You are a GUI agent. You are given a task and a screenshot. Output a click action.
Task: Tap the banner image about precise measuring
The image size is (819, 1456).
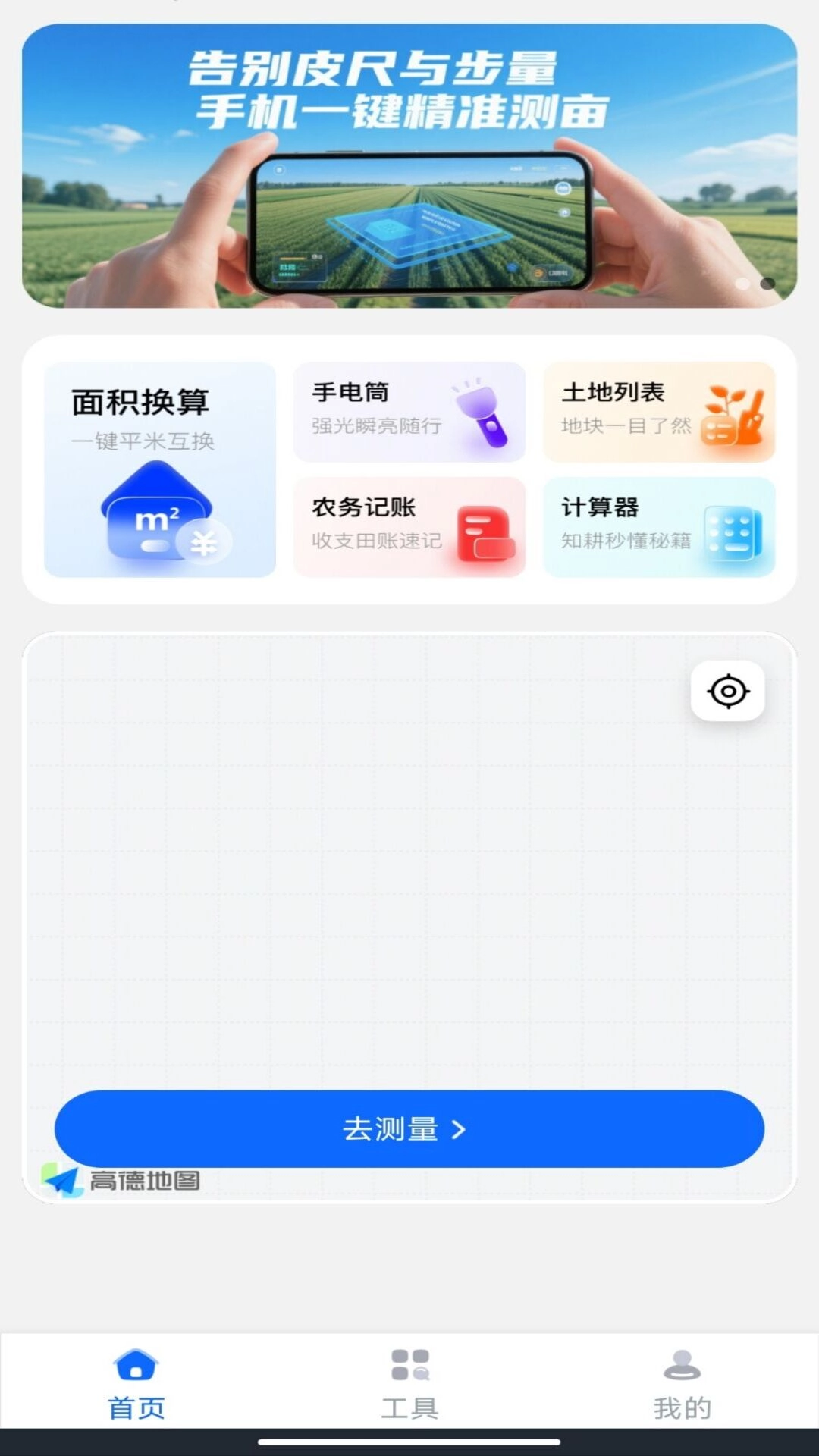point(409,159)
